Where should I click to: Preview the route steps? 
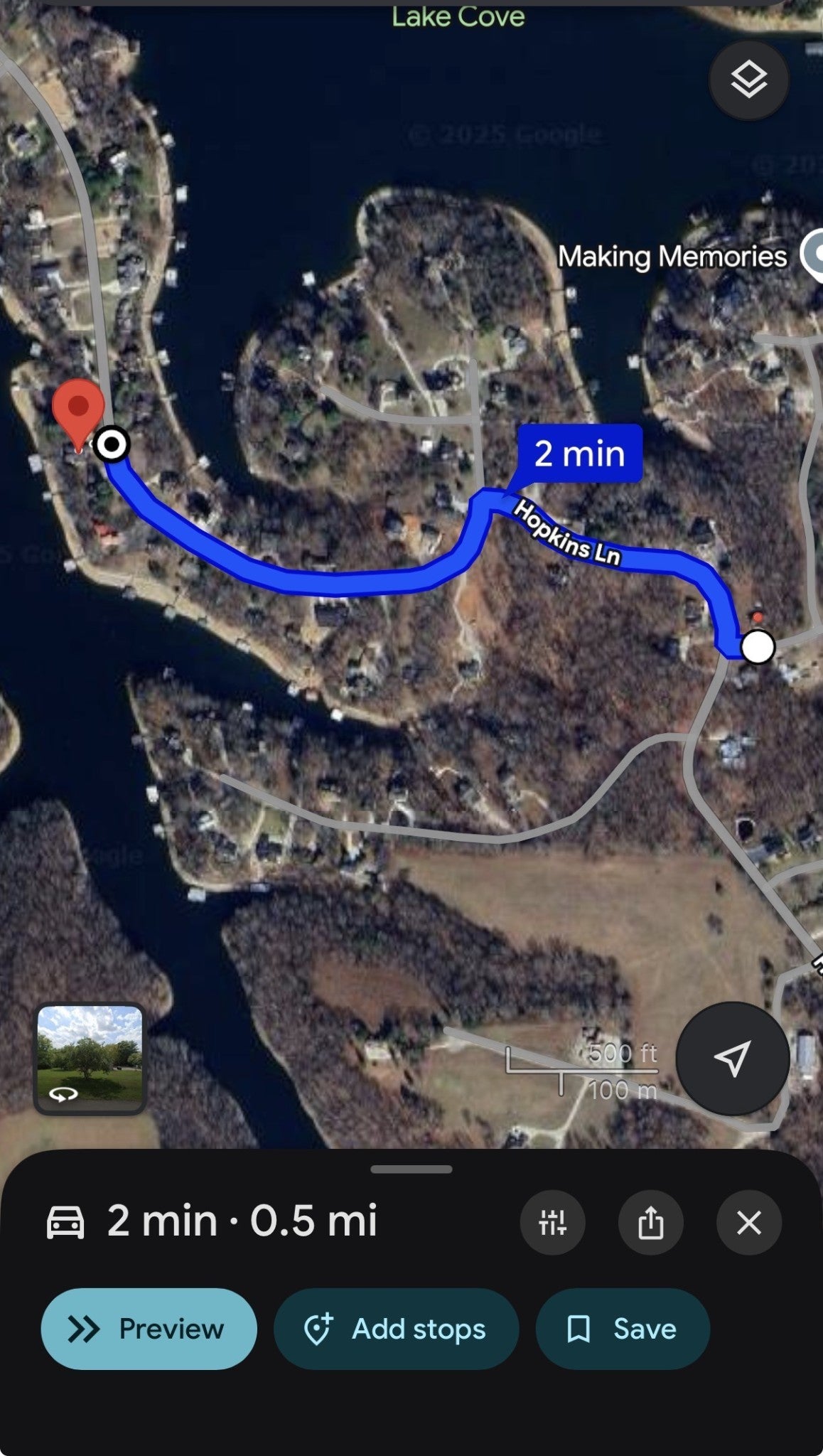[x=149, y=1328]
